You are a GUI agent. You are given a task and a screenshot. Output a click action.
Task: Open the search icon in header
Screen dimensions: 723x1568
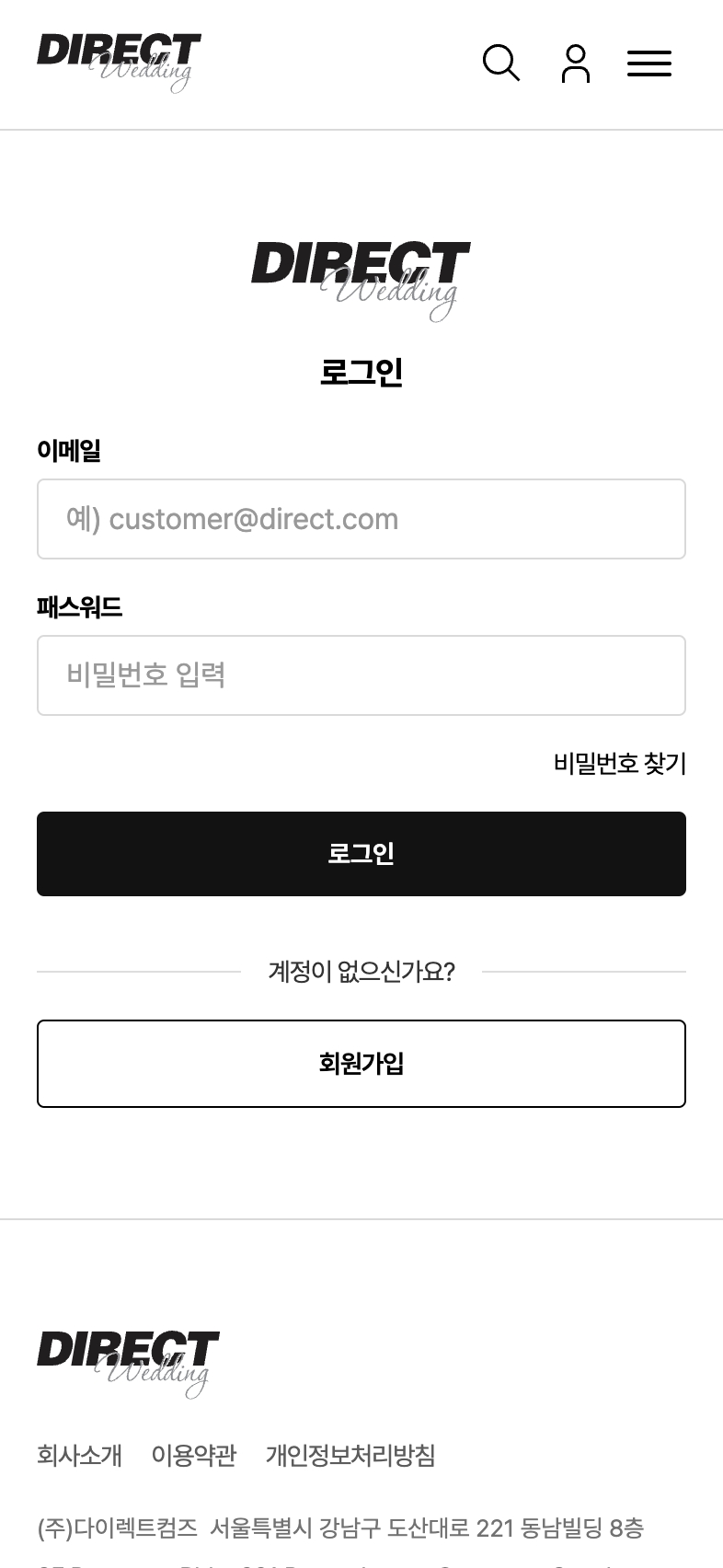[x=501, y=63]
